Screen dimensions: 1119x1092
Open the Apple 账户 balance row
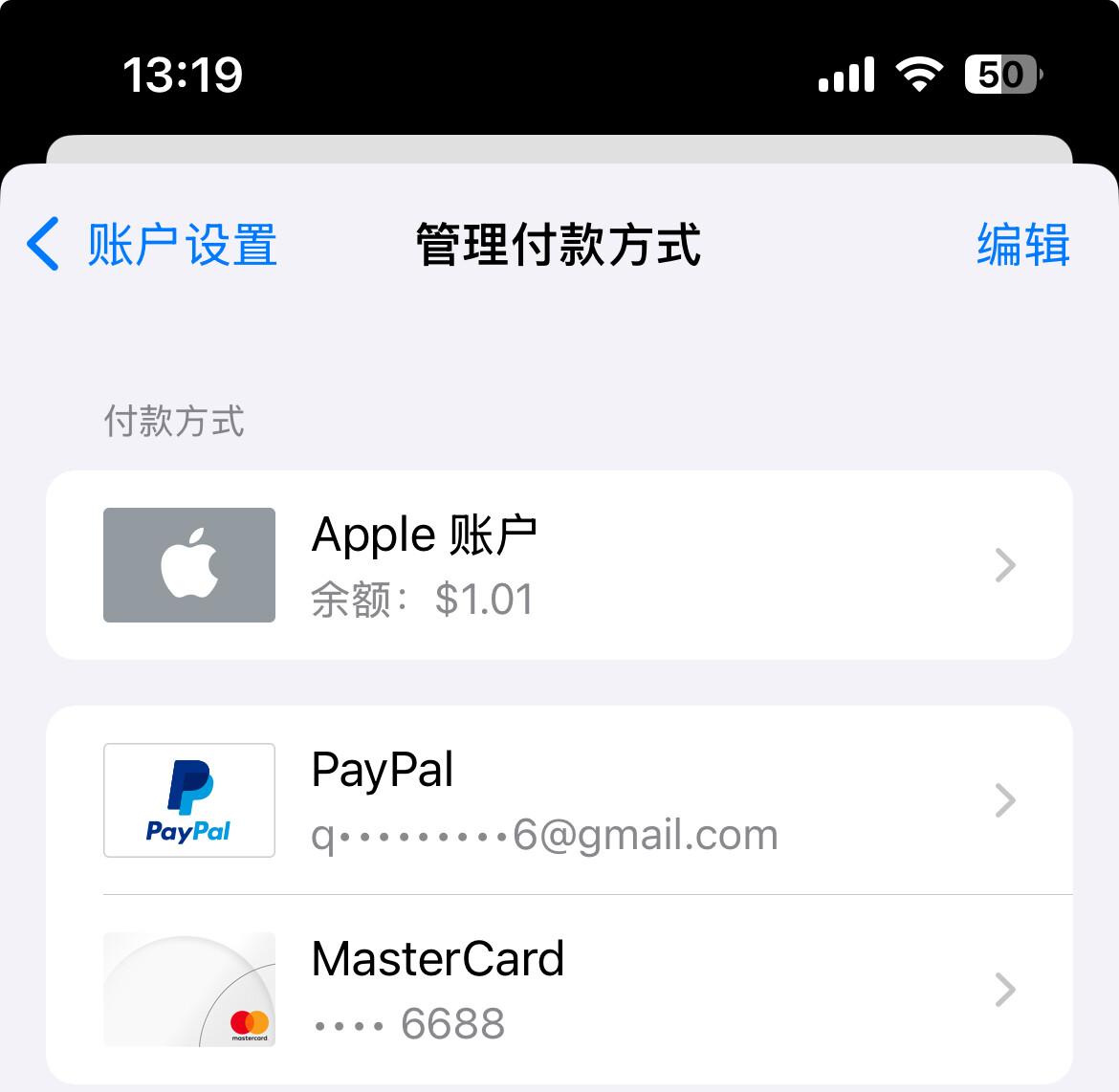(x=559, y=564)
